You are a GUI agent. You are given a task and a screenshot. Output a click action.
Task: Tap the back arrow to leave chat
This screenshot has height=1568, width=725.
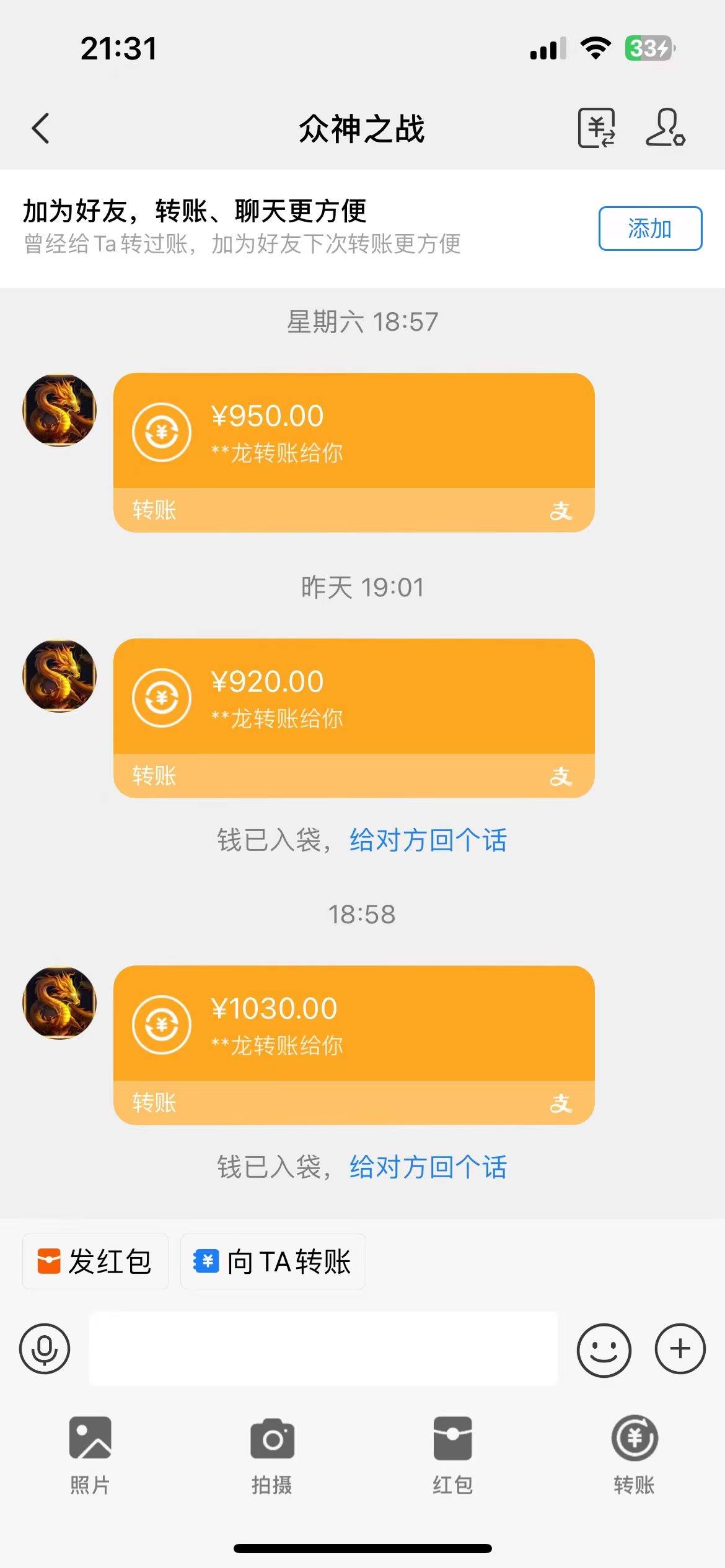[41, 128]
